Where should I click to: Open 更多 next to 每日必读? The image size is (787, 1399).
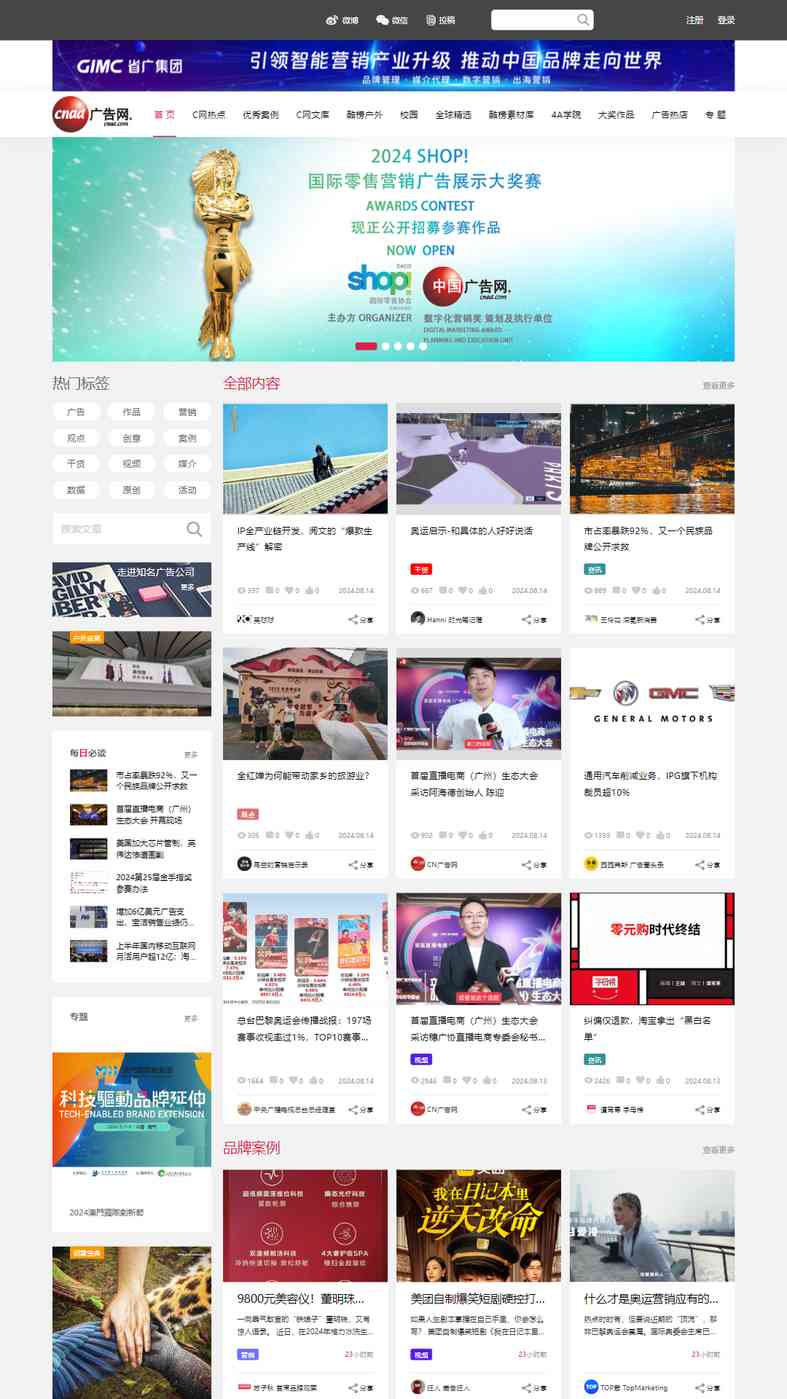tap(190, 754)
